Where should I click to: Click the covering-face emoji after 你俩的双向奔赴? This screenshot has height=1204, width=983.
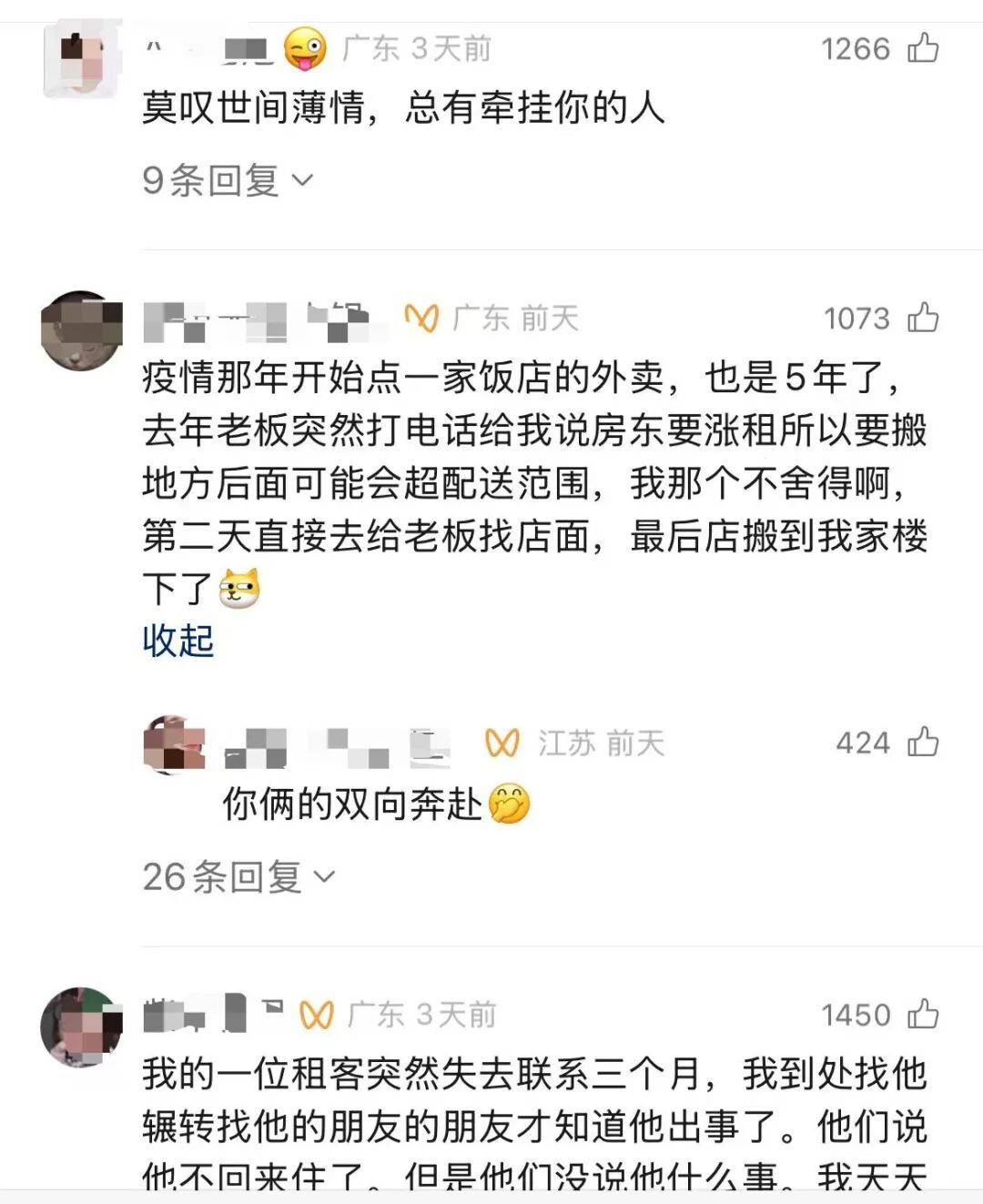[x=510, y=804]
